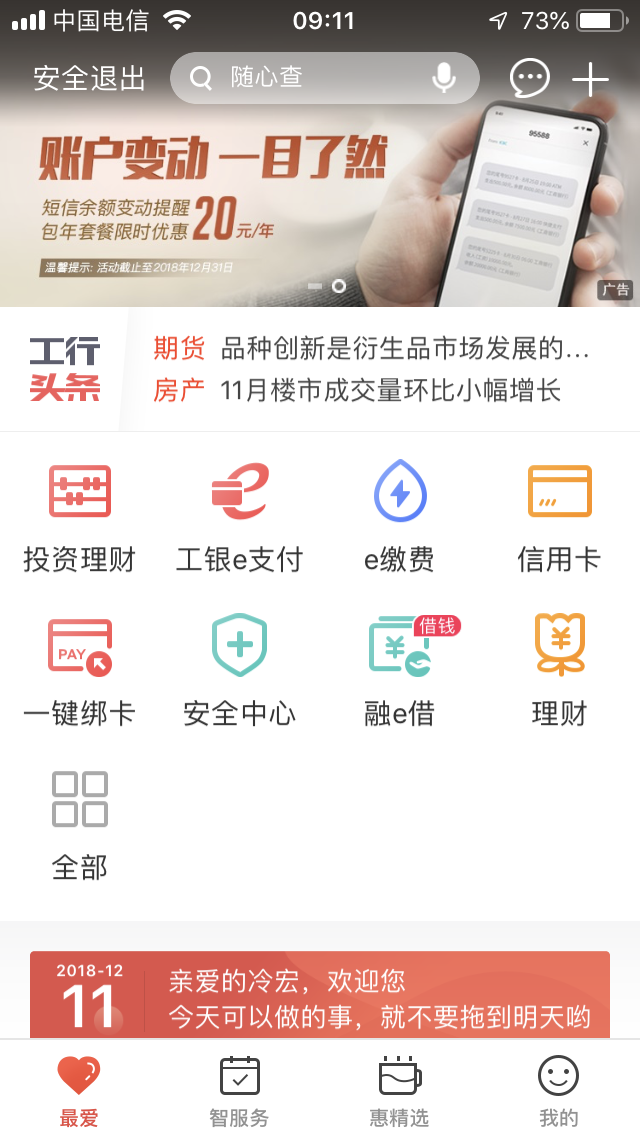The image size is (640, 1136).
Task: Tap 安全退出 to log out safely
Action: [89, 78]
